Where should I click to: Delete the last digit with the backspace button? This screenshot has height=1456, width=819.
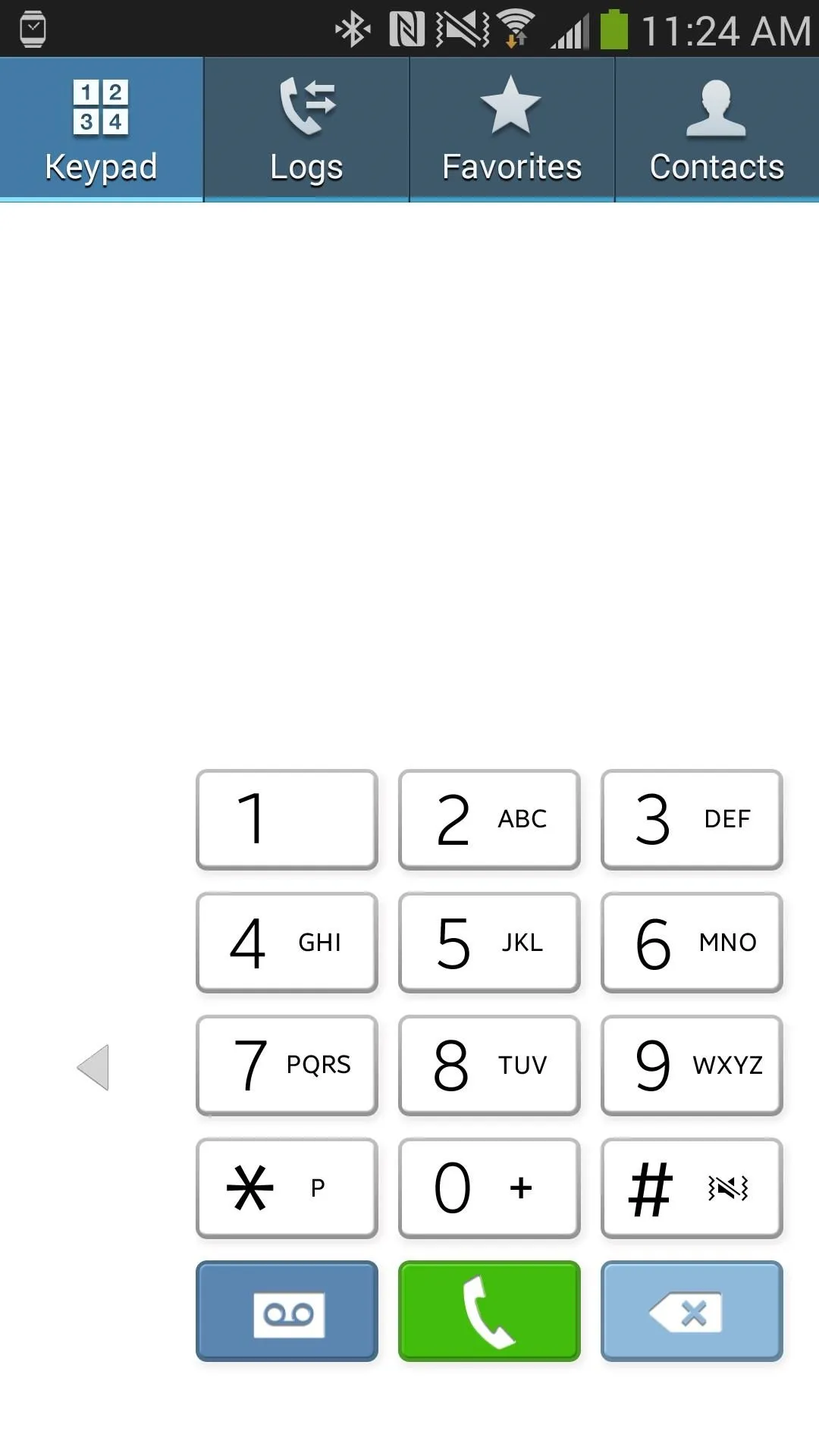(x=692, y=1311)
